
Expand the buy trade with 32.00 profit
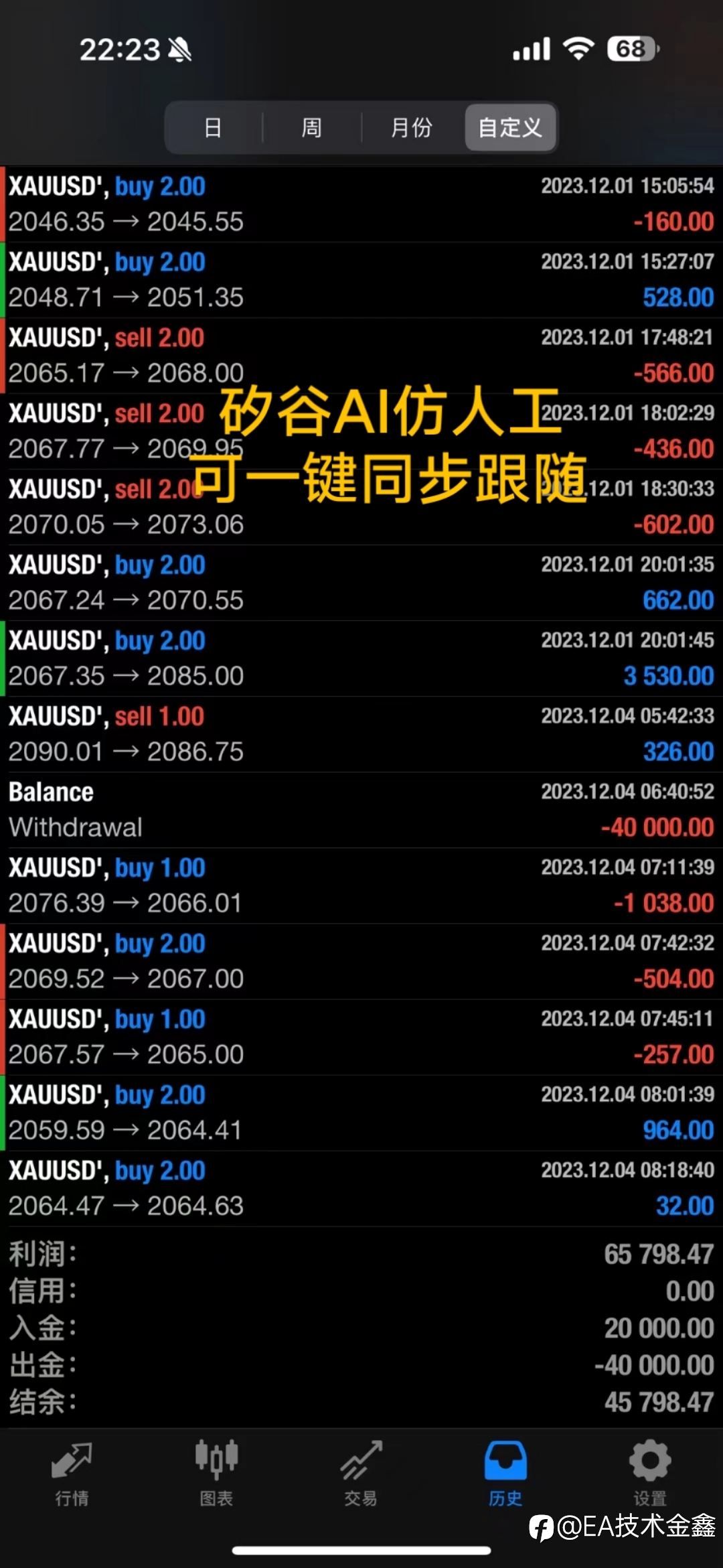tap(361, 1188)
